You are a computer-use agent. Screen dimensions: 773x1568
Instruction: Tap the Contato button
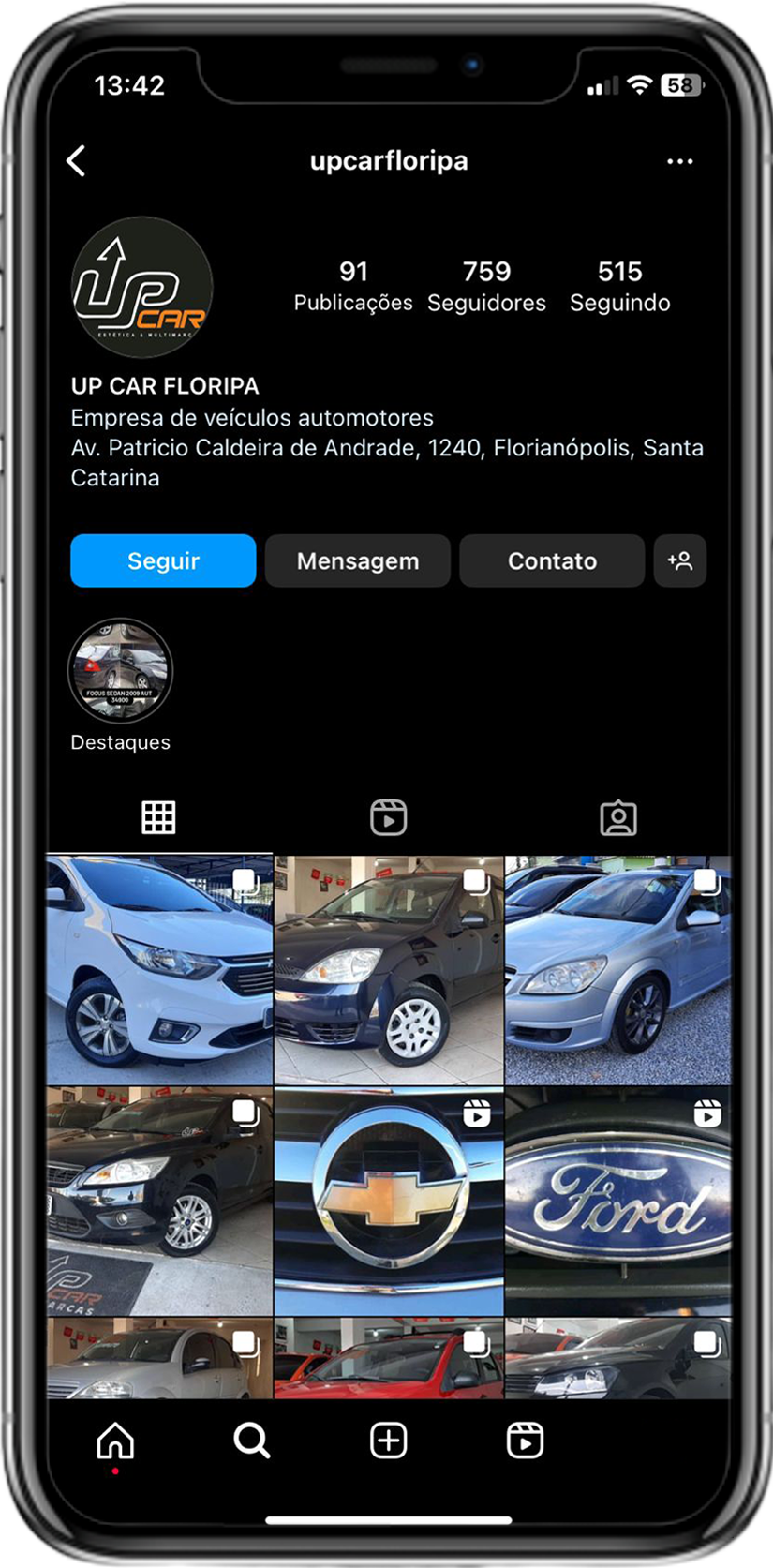[x=552, y=560]
